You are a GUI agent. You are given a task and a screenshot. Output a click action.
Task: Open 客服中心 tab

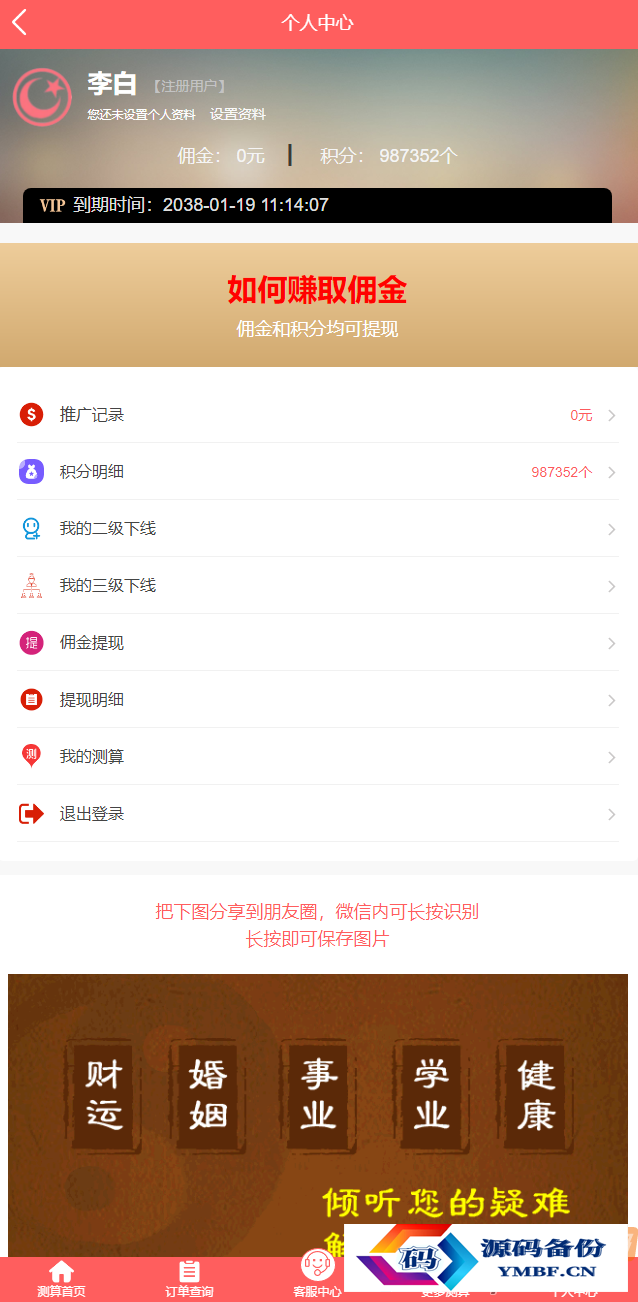click(x=317, y=1275)
